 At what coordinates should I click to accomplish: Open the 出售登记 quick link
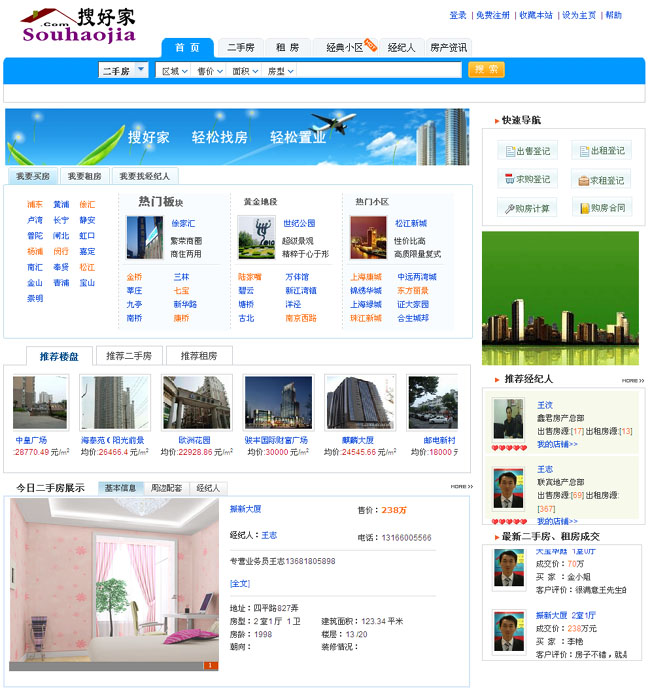tap(528, 151)
